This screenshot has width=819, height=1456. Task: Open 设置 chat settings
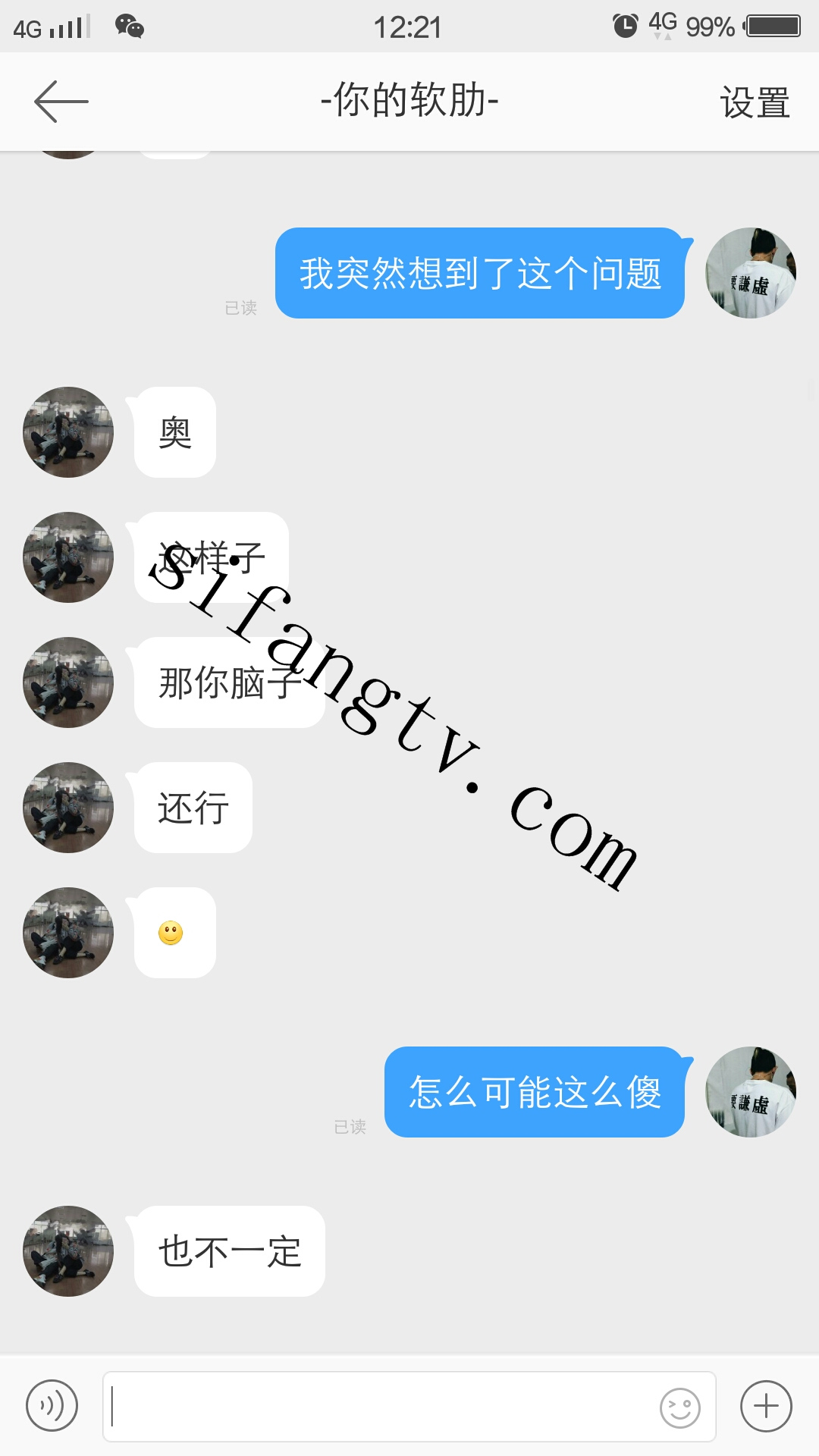[x=755, y=102]
